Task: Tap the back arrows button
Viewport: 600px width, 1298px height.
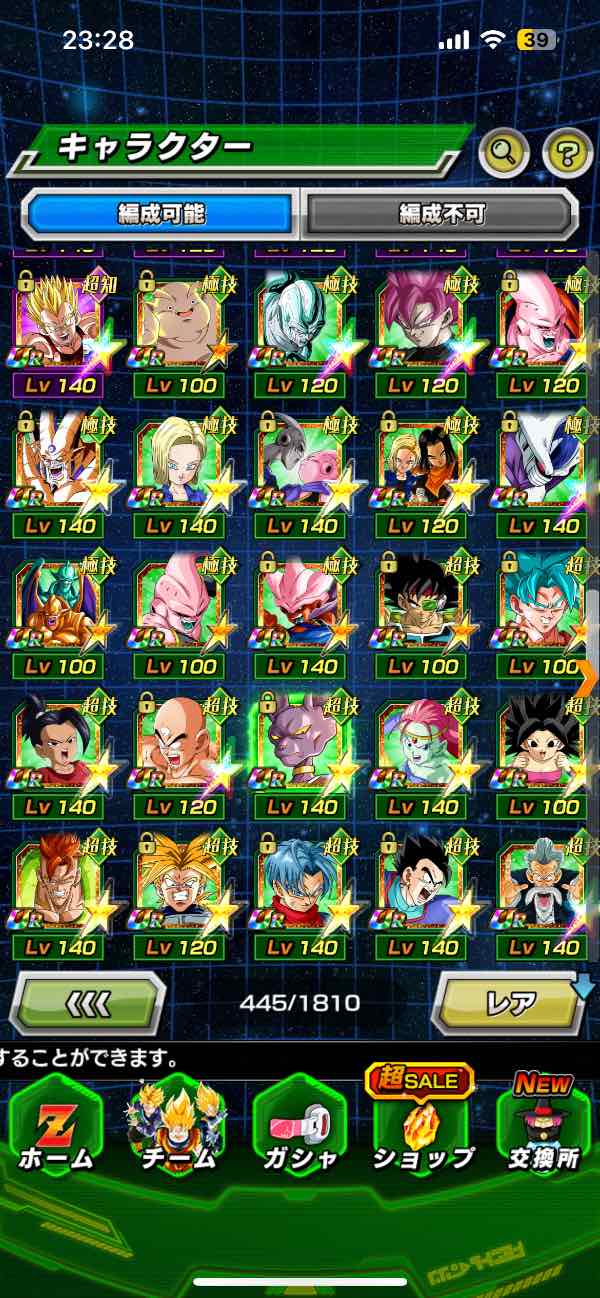Action: pos(88,1003)
